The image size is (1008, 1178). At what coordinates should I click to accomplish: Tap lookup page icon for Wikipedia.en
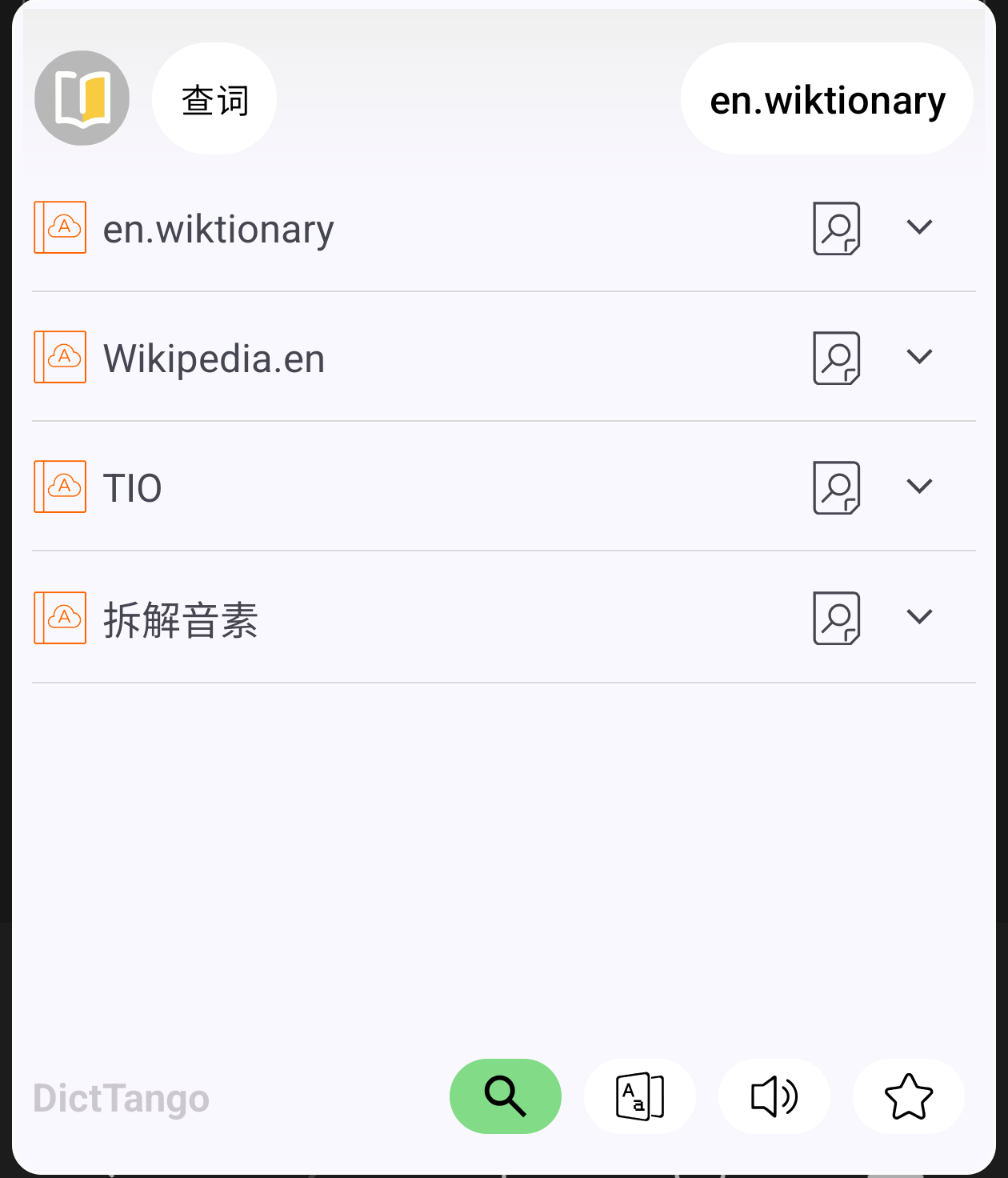coord(837,358)
